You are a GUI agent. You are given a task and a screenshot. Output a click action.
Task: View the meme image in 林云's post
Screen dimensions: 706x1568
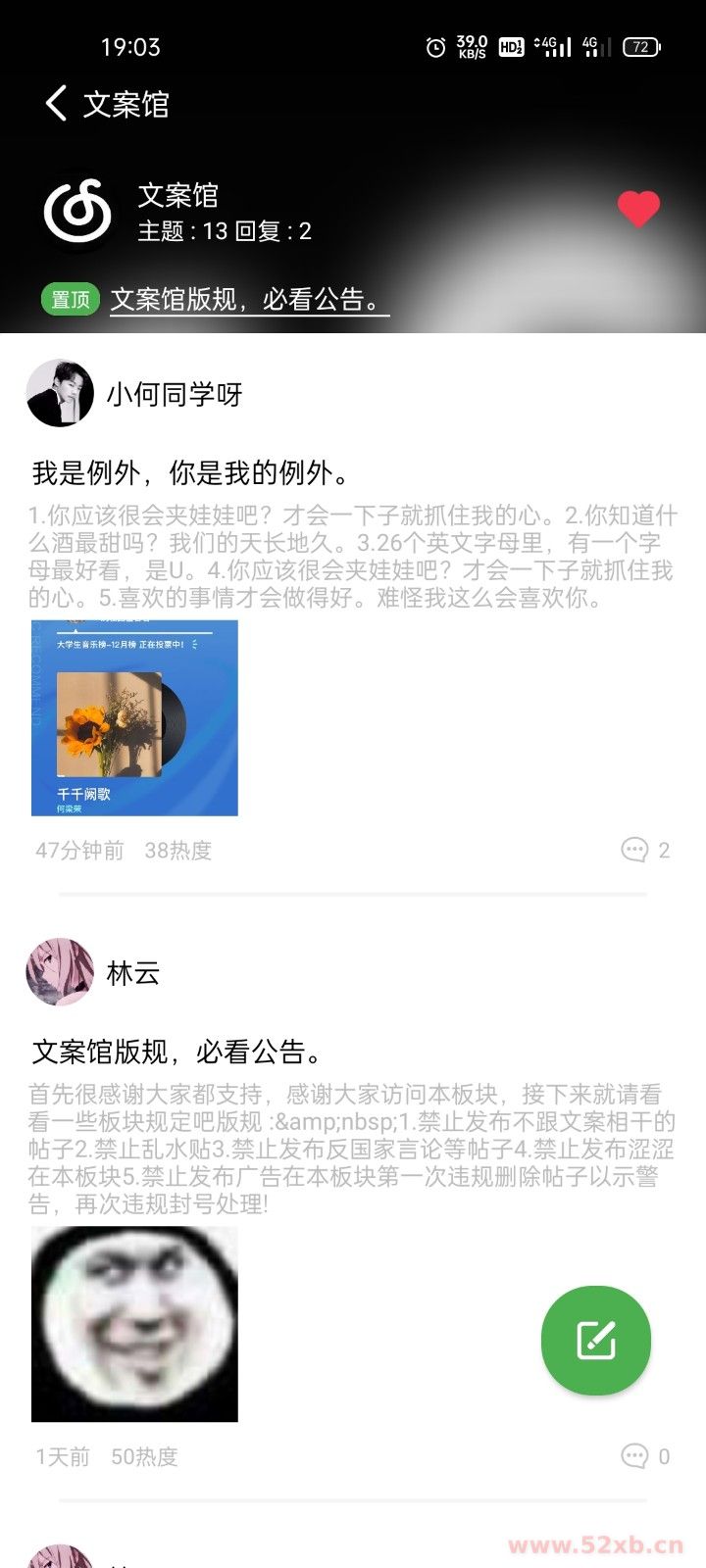point(133,1321)
